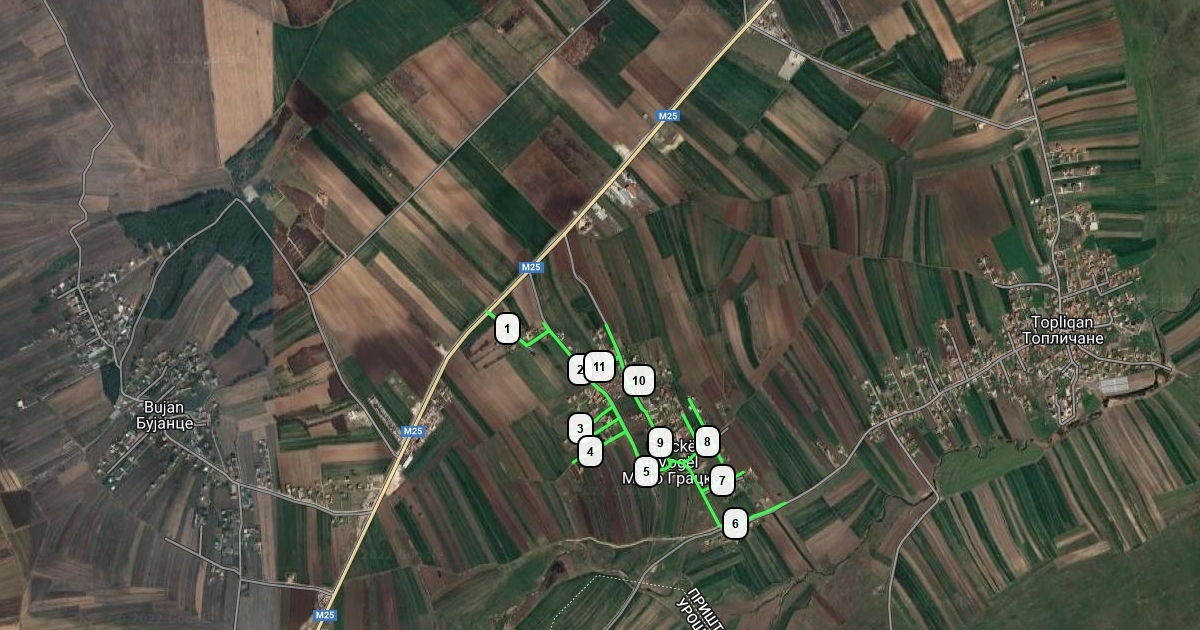Open marker number 8
The height and width of the screenshot is (630, 1200).
point(707,441)
